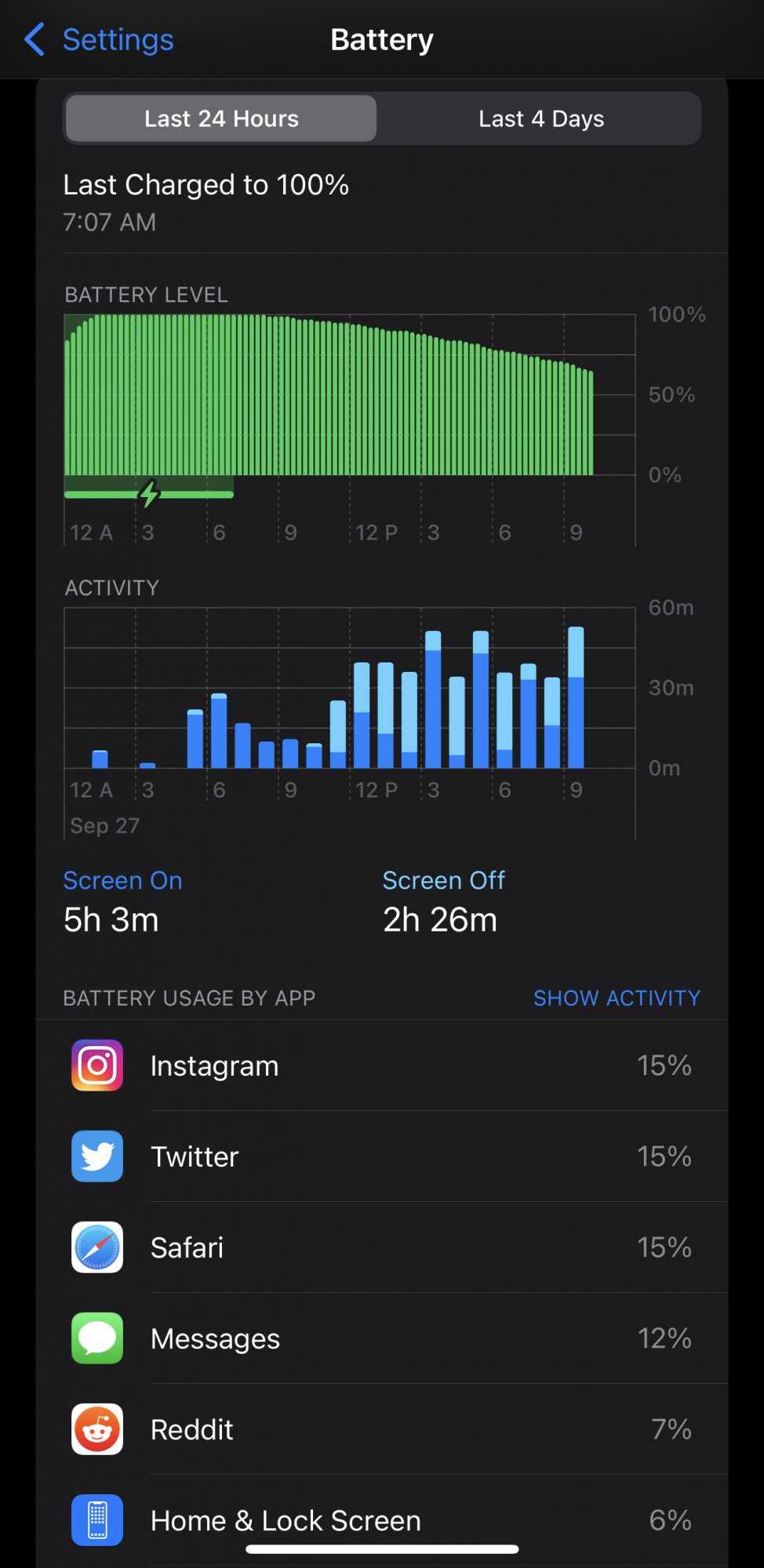Tap the Reddit usage row
Viewport: 764px width, 1568px height.
[382, 1429]
